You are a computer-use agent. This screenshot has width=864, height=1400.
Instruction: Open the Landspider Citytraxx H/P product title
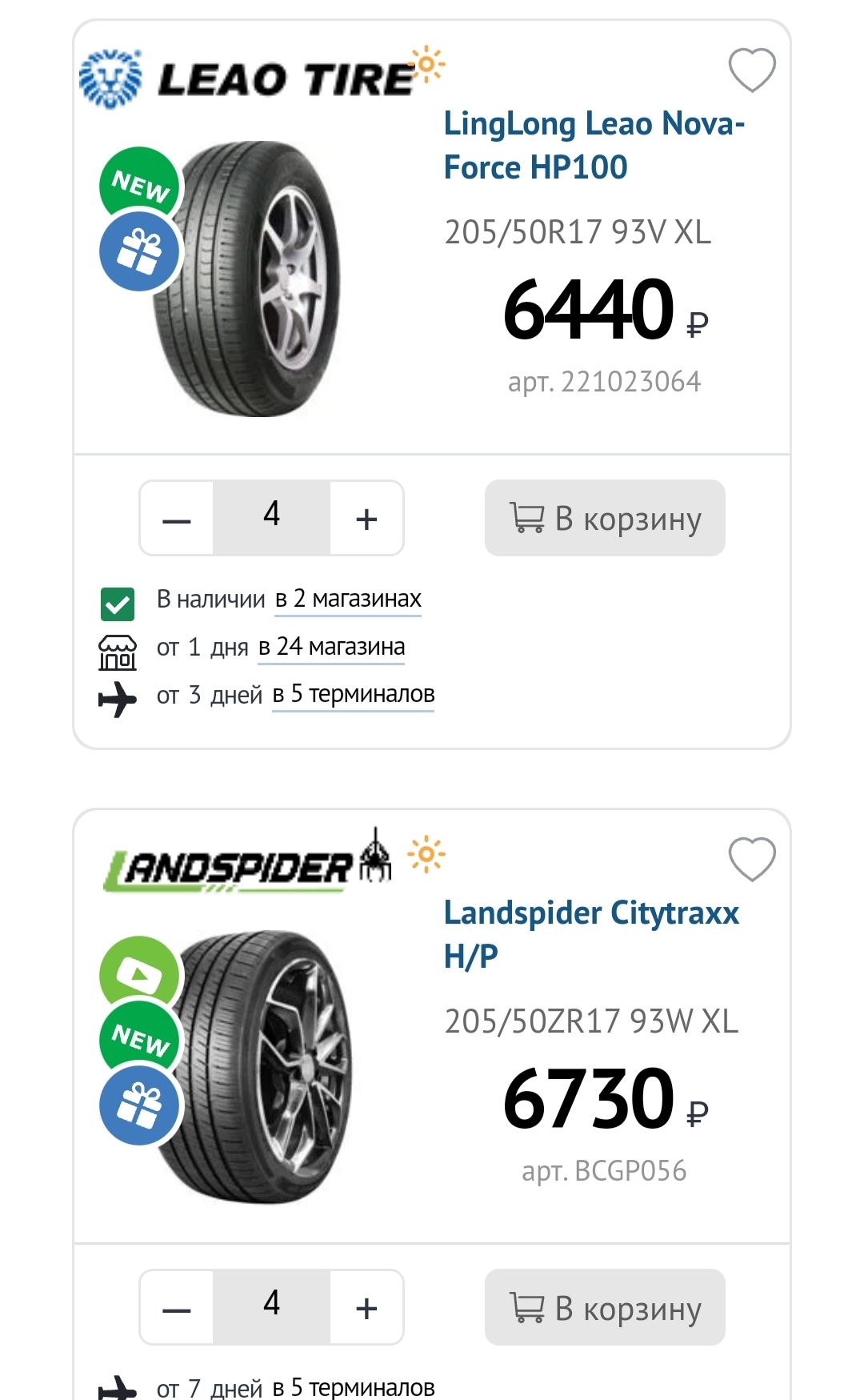point(591,934)
